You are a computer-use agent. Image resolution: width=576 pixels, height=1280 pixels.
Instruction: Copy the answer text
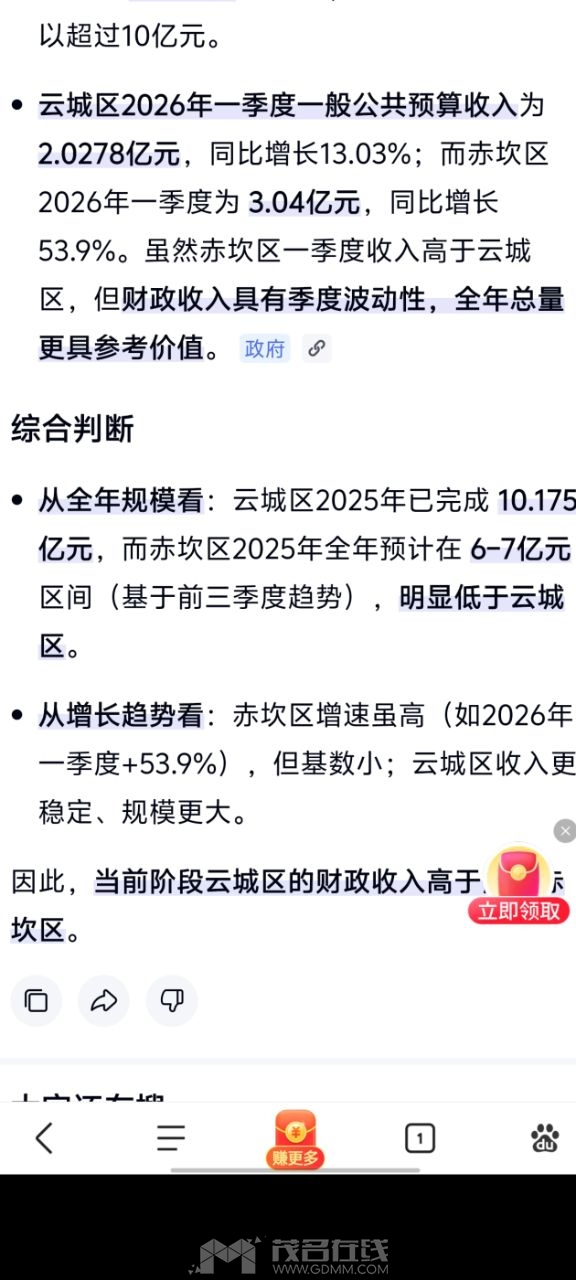[36, 1001]
